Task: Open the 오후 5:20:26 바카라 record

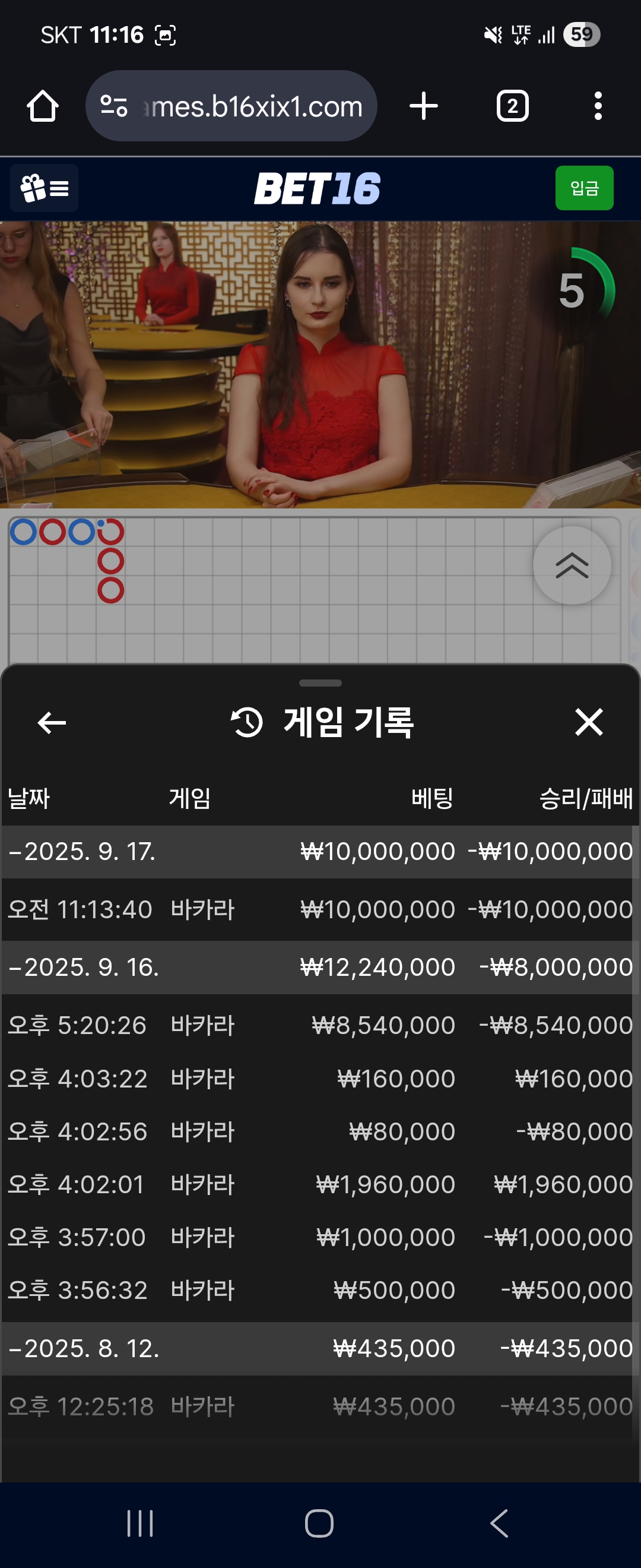Action: click(319, 1025)
